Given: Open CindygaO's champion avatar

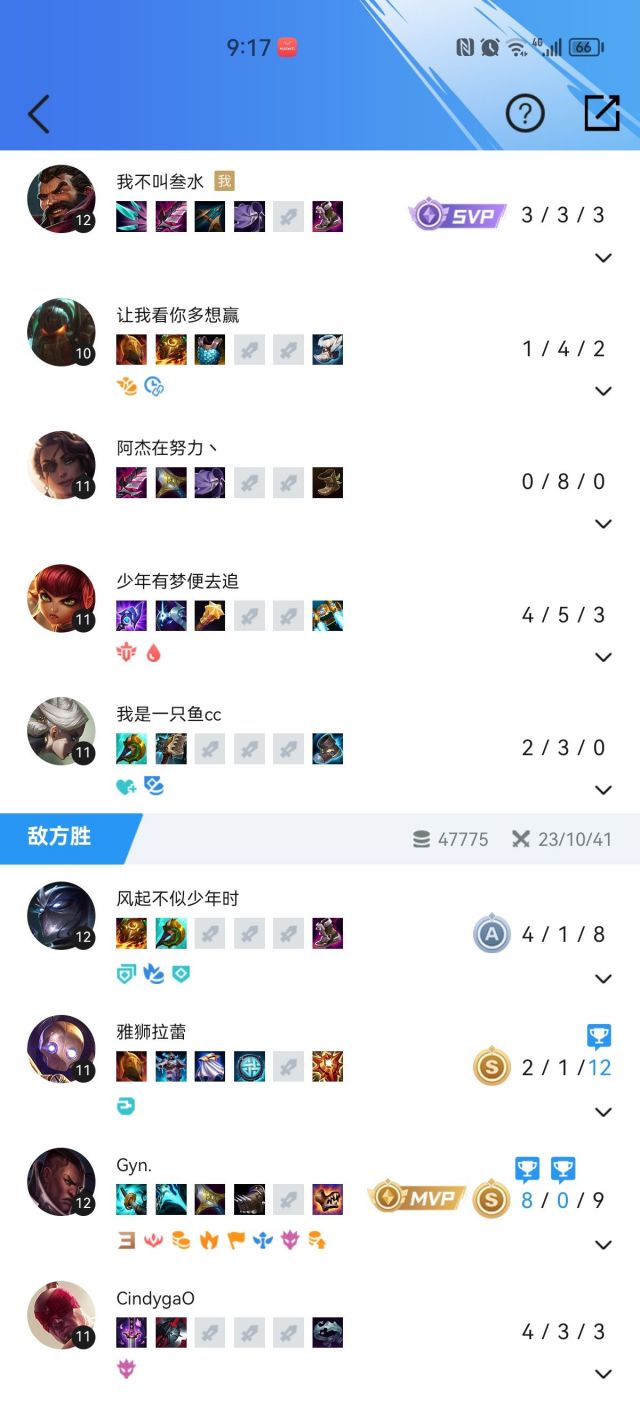Looking at the screenshot, I should [61, 1315].
